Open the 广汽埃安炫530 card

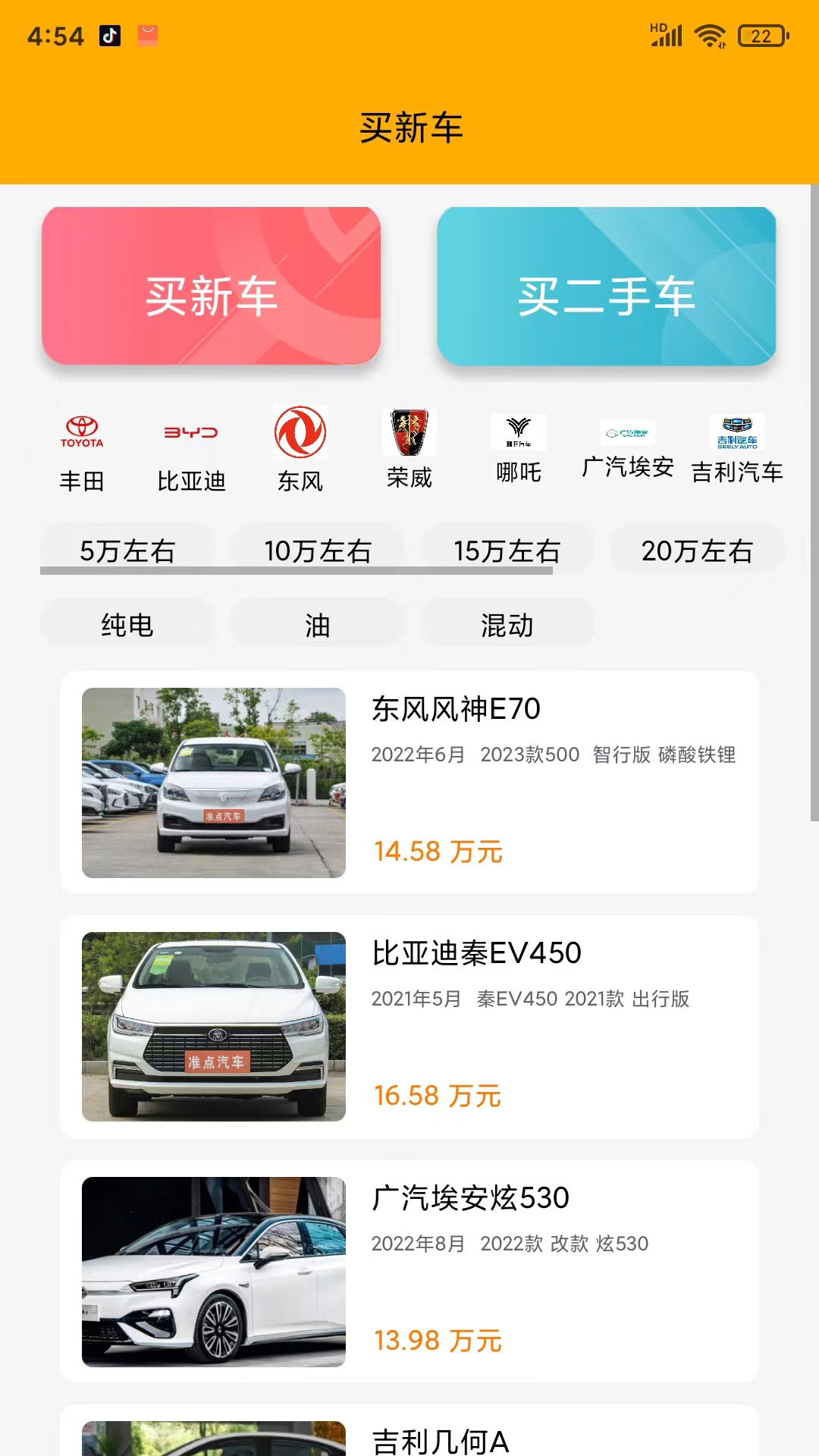tap(409, 1271)
